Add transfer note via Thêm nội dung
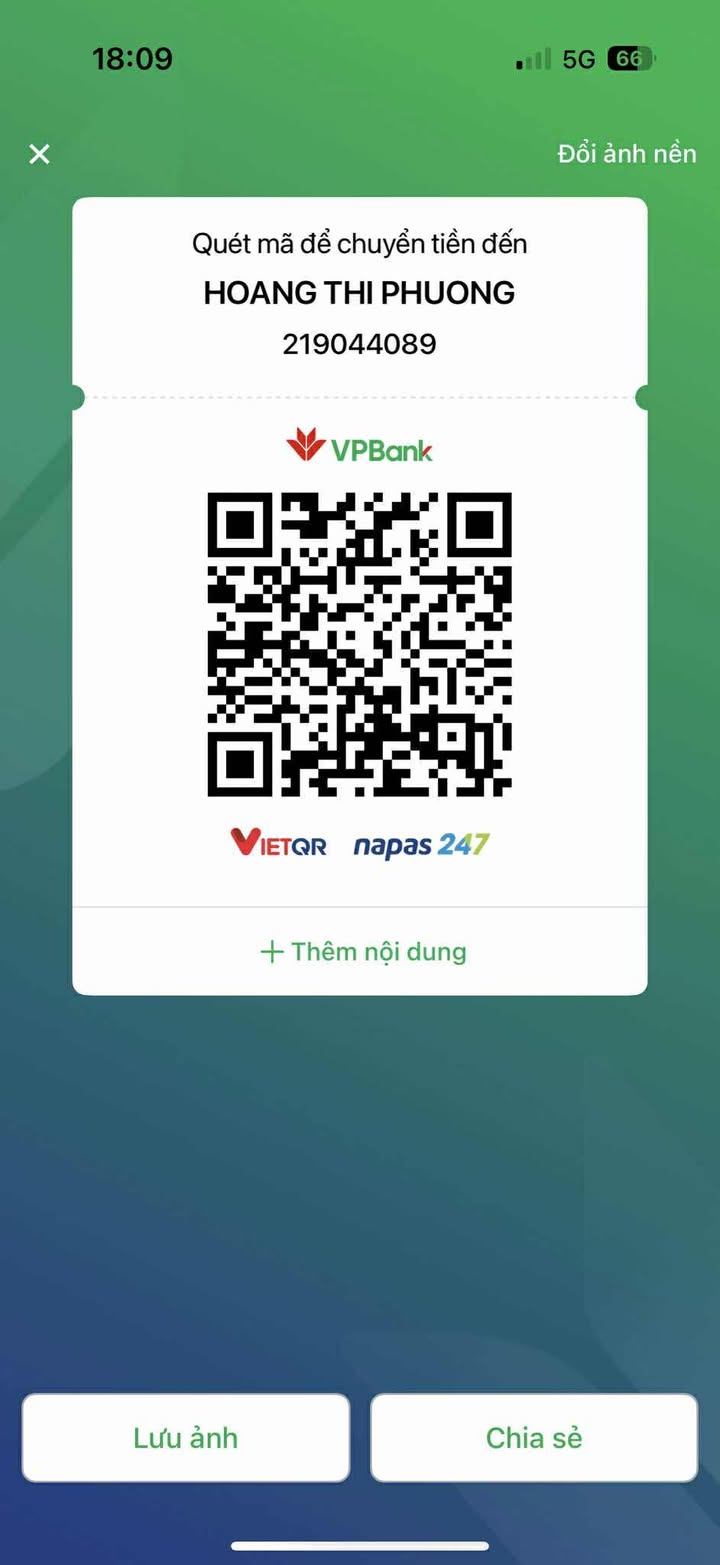This screenshot has width=720, height=1565. 362,951
